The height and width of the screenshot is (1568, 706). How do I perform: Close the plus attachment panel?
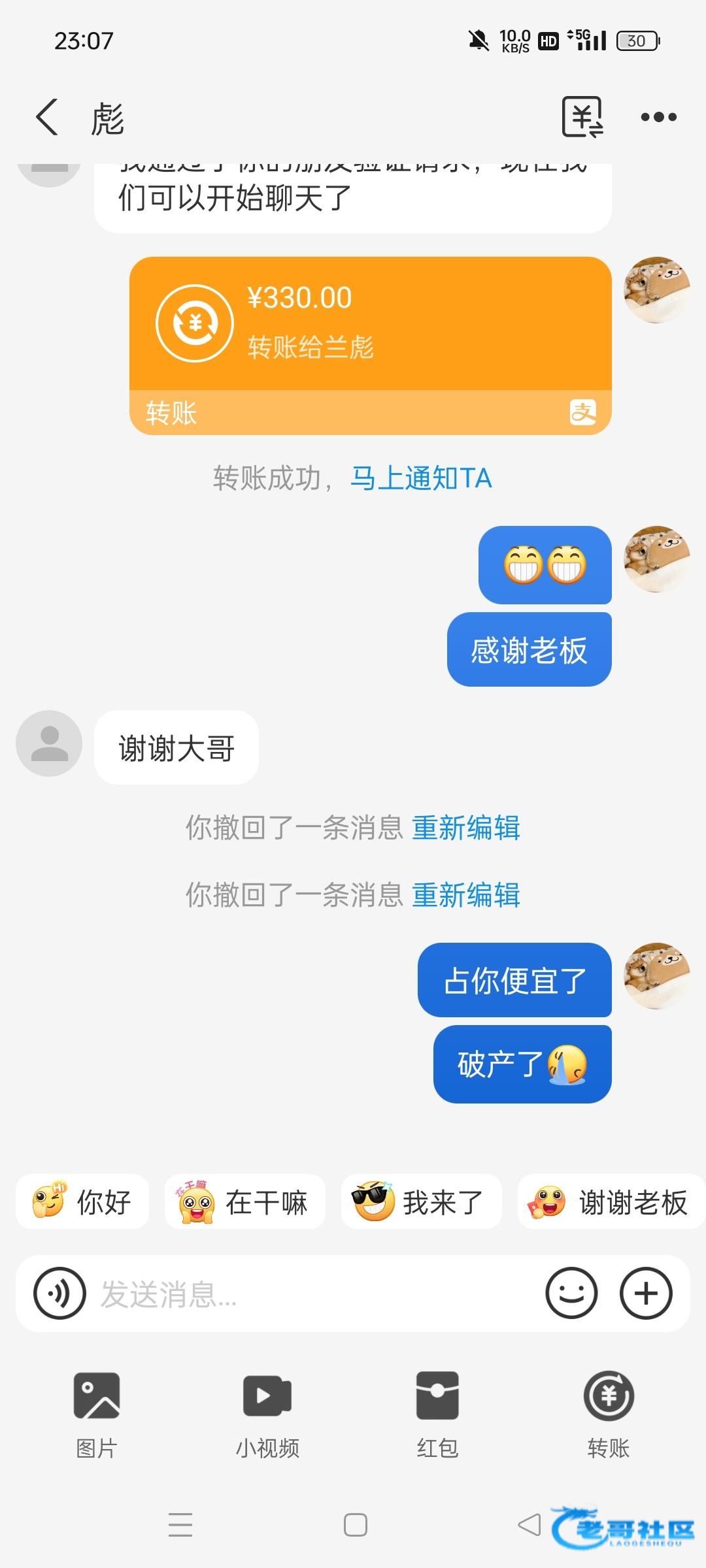pyautogui.click(x=646, y=1294)
